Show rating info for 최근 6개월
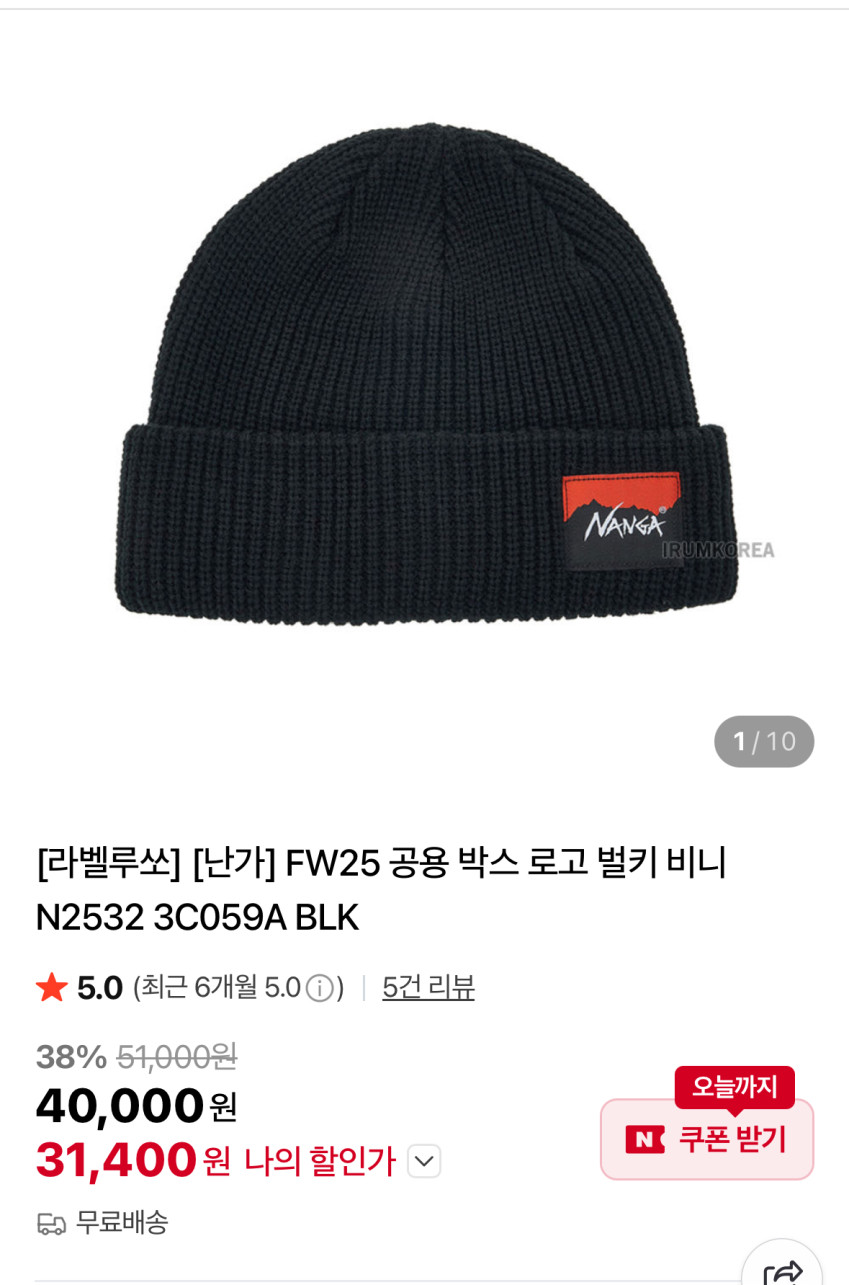The width and height of the screenshot is (849, 1285). tap(320, 989)
